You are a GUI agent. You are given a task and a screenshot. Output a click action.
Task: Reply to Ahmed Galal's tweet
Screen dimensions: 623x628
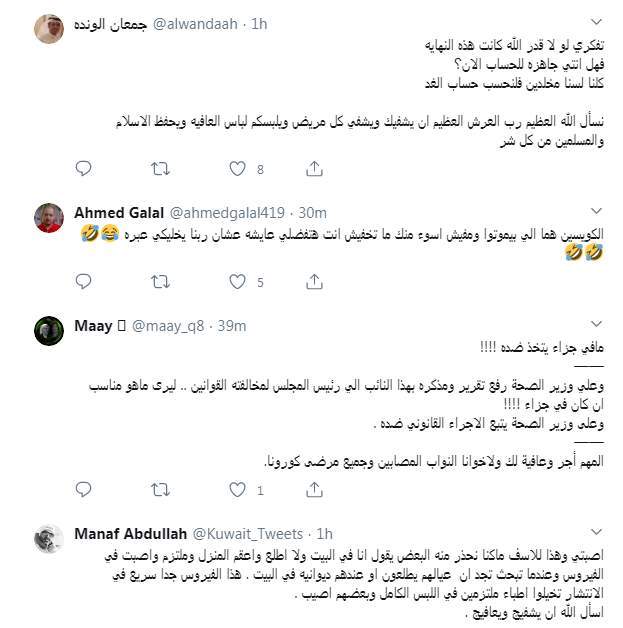pyautogui.click(x=83, y=283)
